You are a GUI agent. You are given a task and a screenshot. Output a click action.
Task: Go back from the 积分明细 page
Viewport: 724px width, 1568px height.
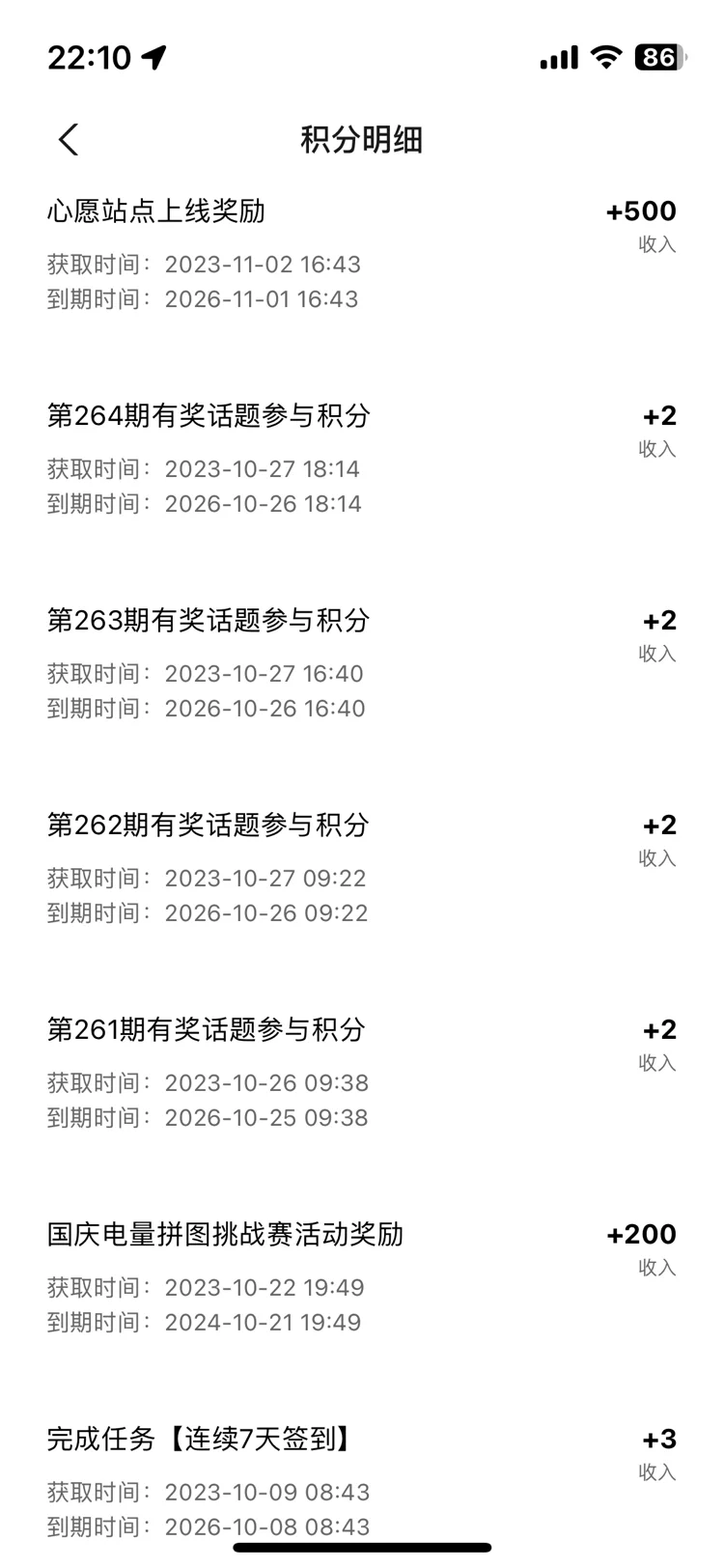[x=69, y=140]
